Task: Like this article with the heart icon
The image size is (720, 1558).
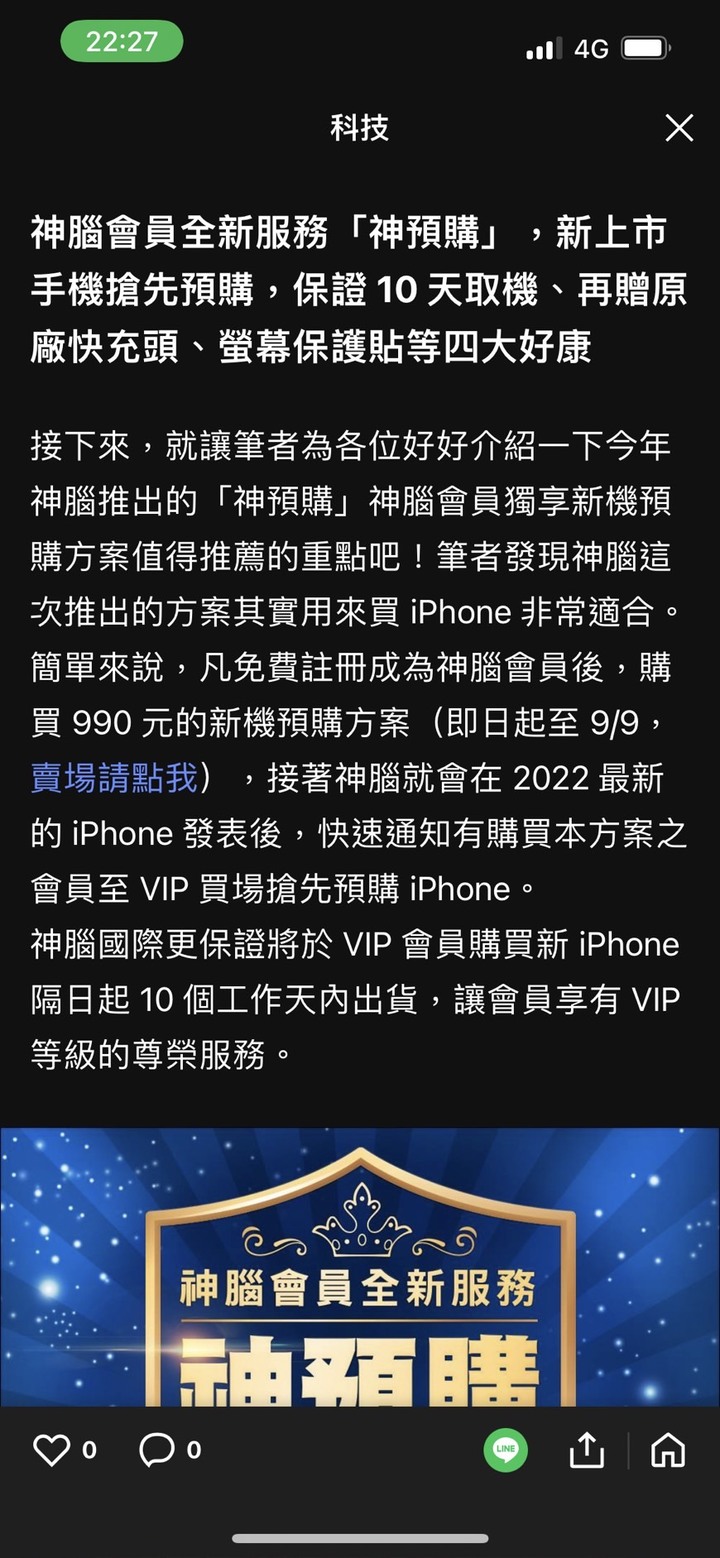Action: click(x=52, y=1449)
